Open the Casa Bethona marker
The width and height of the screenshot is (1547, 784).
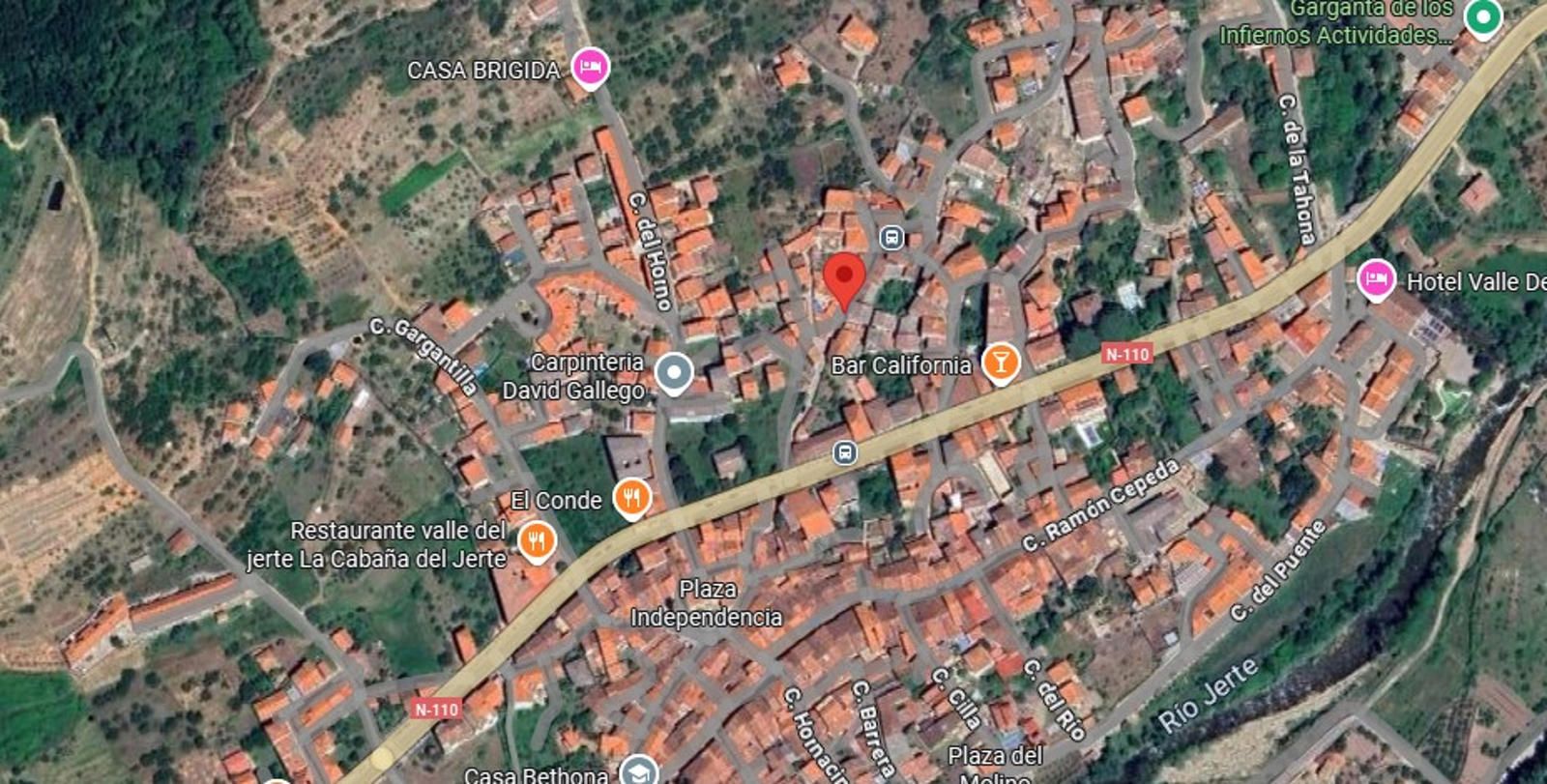click(x=639, y=771)
